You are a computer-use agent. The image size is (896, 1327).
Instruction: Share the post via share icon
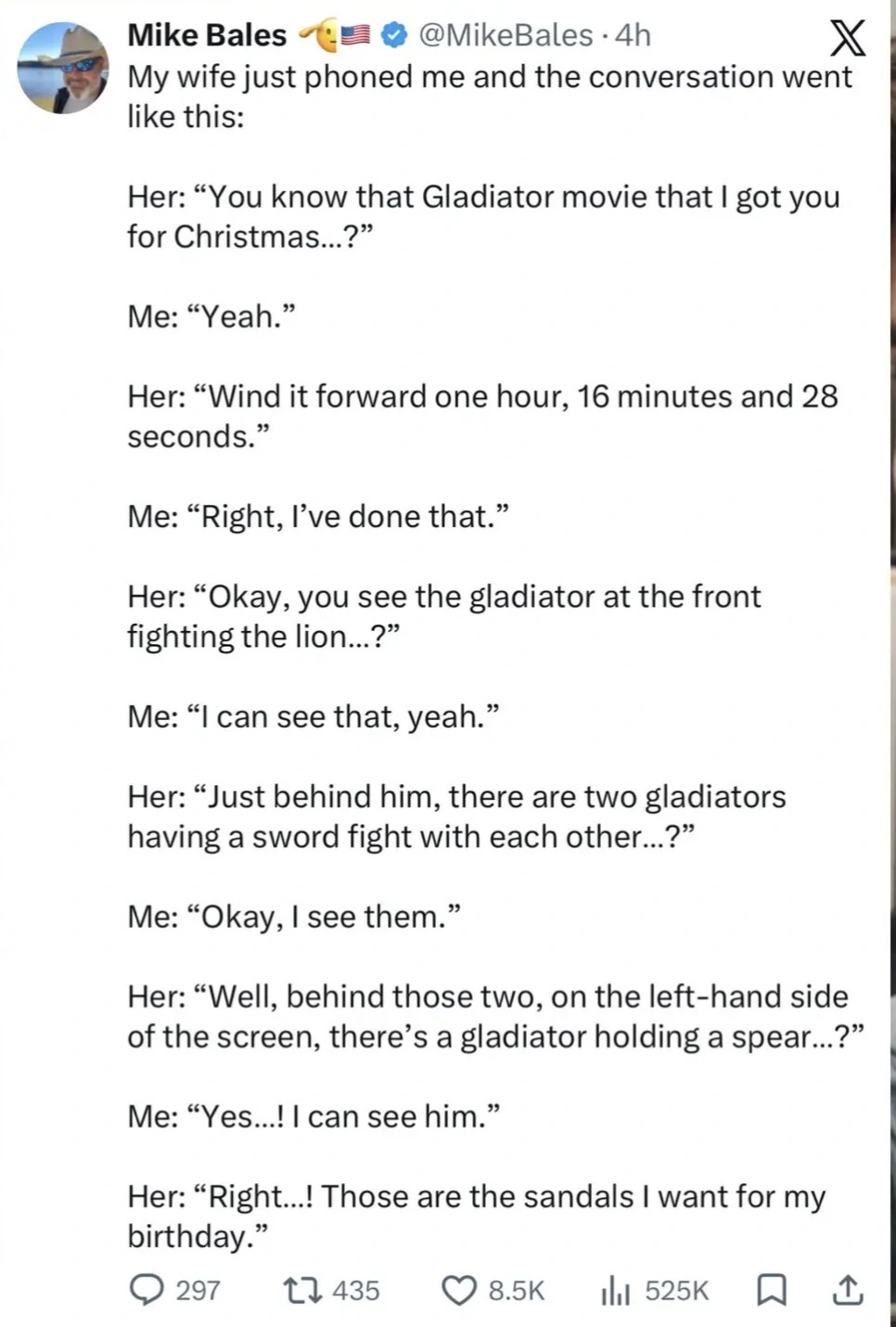point(847,1291)
